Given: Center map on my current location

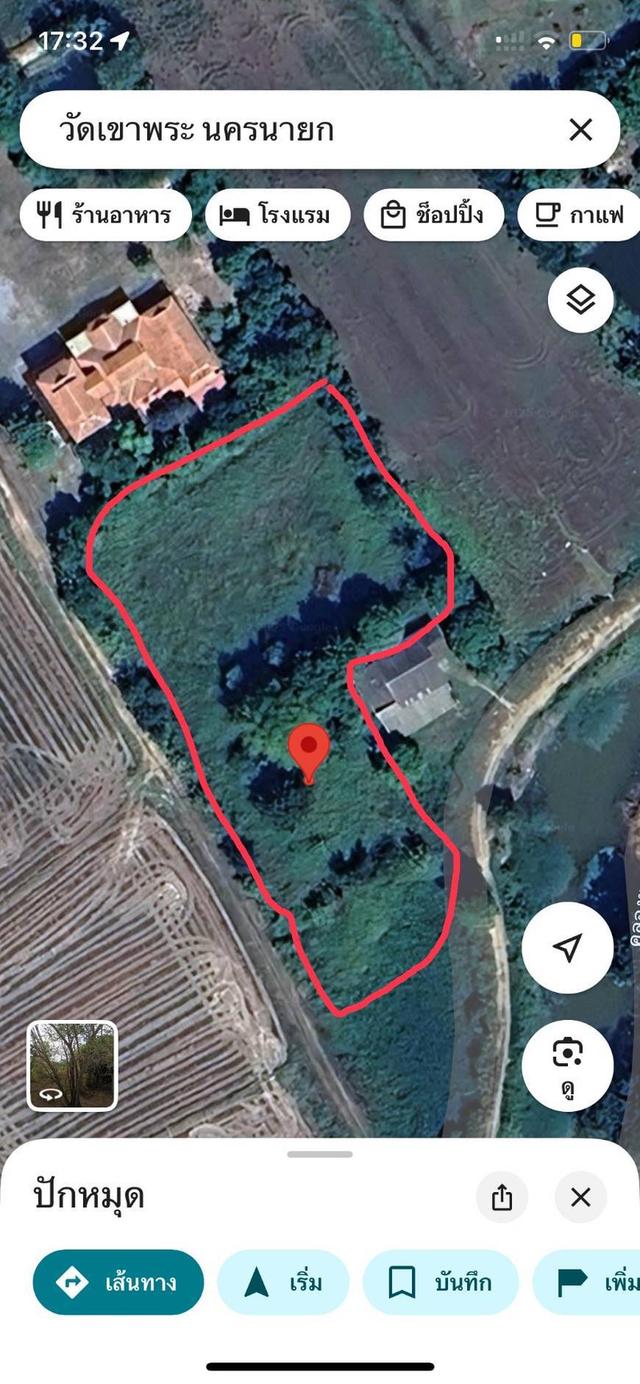Looking at the screenshot, I should (567, 947).
